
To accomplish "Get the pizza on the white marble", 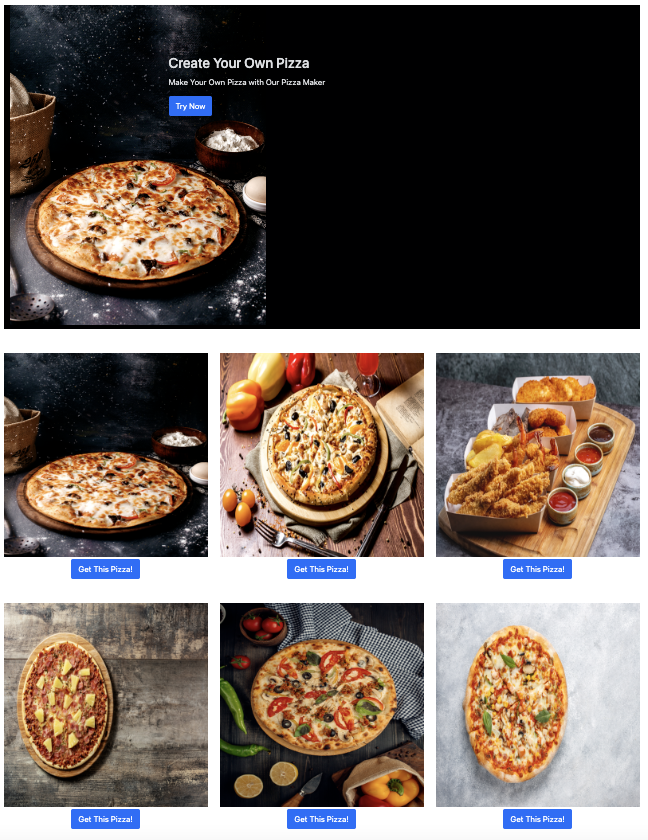I will [x=537, y=819].
